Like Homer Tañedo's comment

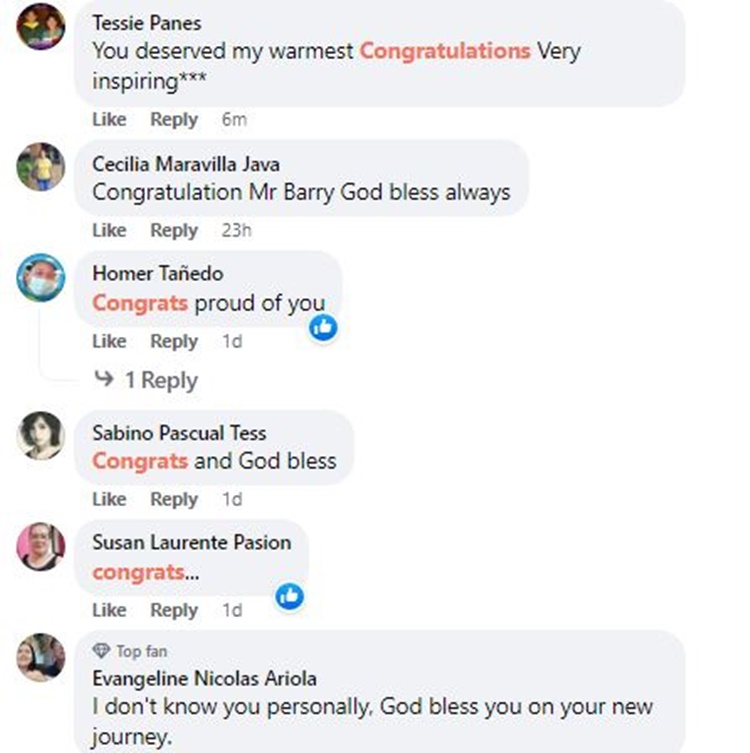[x=109, y=341]
